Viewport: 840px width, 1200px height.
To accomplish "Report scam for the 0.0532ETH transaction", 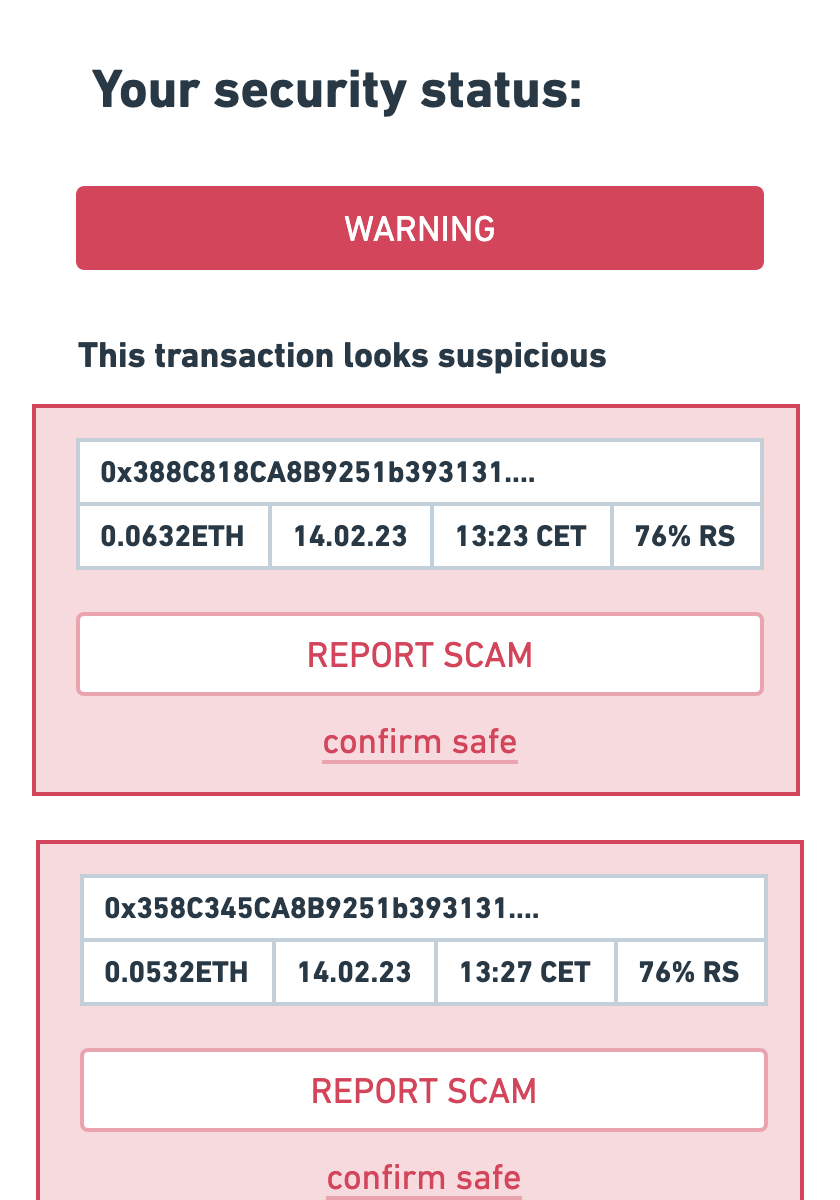I will pyautogui.click(x=424, y=1090).
